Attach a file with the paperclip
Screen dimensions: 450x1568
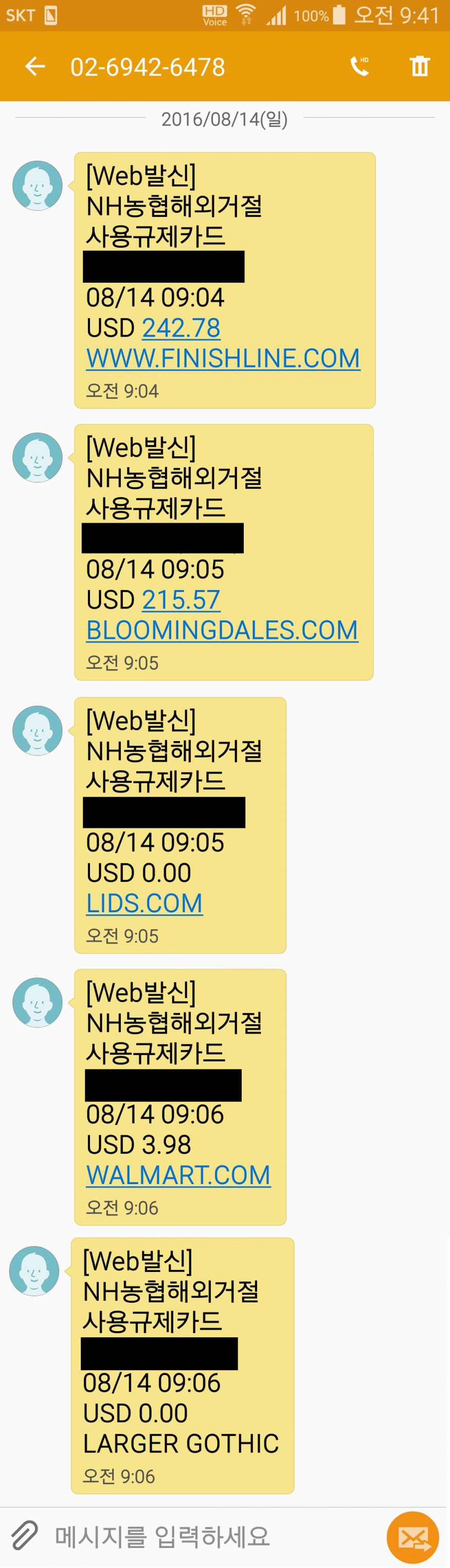tap(25, 1536)
